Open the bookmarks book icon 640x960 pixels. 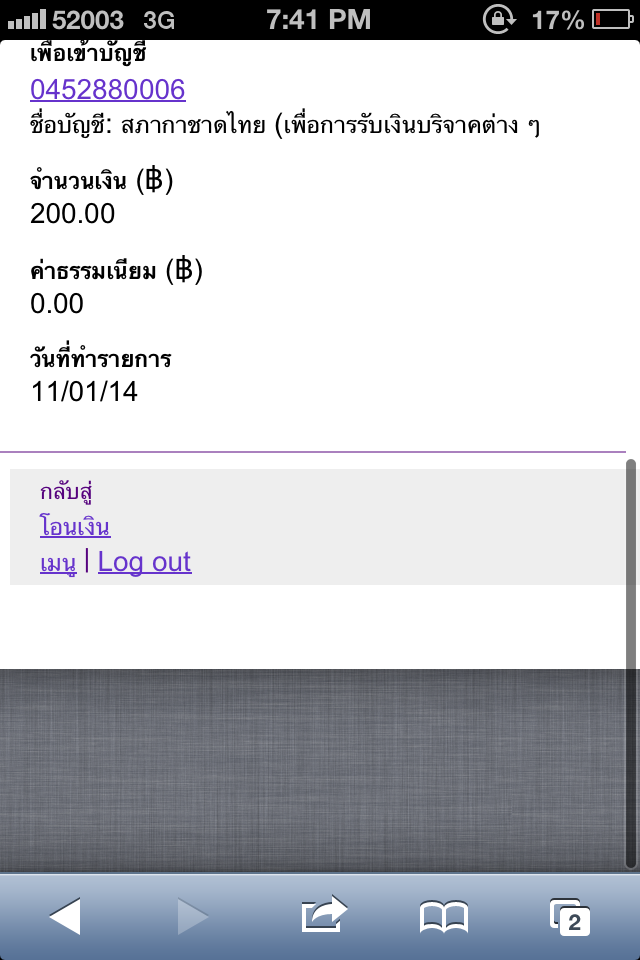[x=444, y=917]
